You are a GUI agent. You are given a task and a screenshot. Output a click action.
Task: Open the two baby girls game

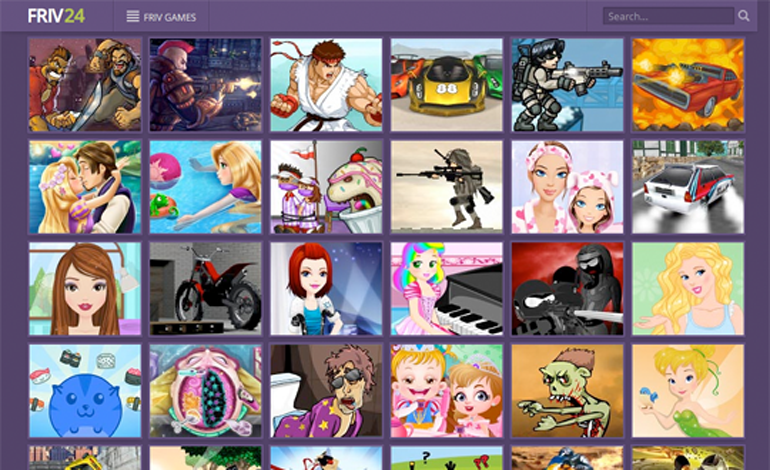click(x=446, y=391)
